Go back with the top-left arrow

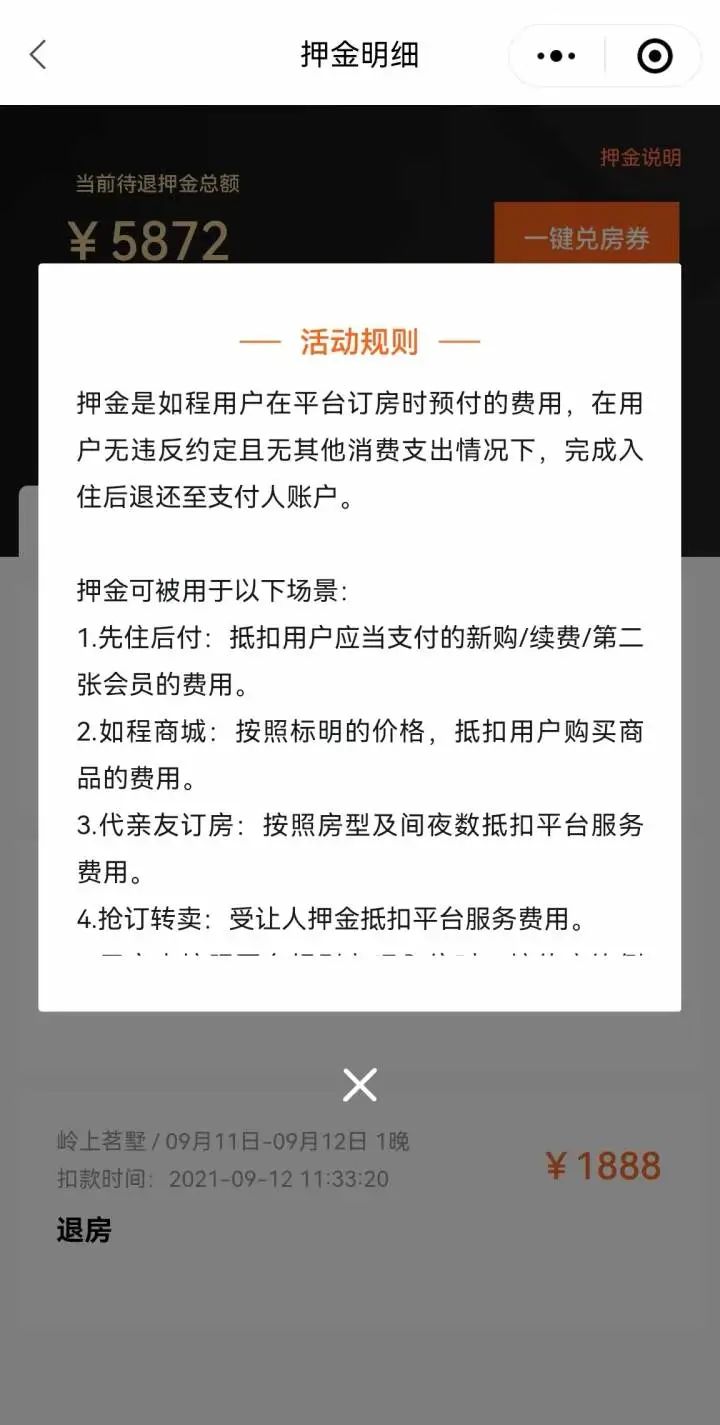pyautogui.click(x=38, y=54)
